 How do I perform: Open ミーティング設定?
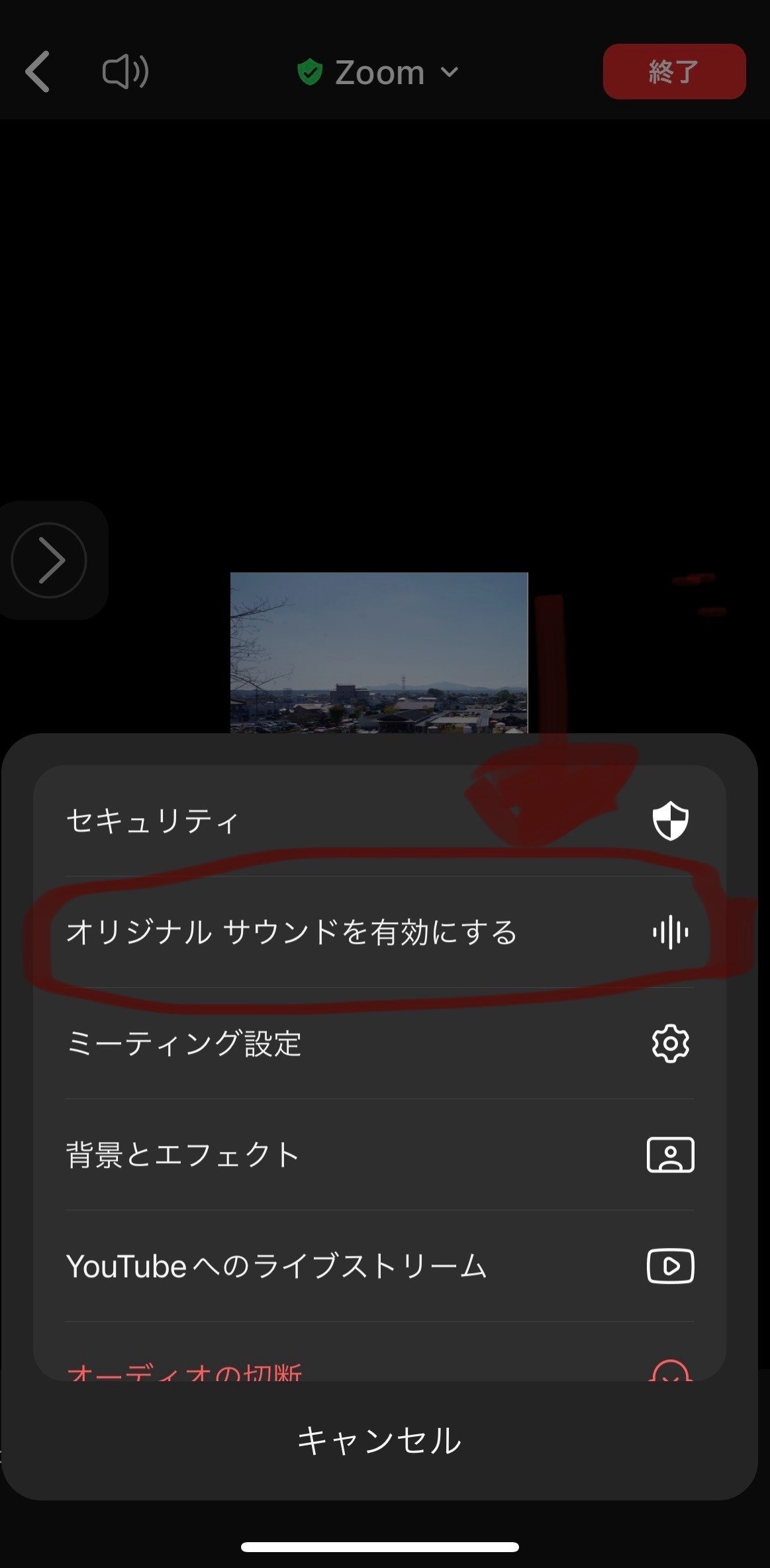[x=379, y=1043]
